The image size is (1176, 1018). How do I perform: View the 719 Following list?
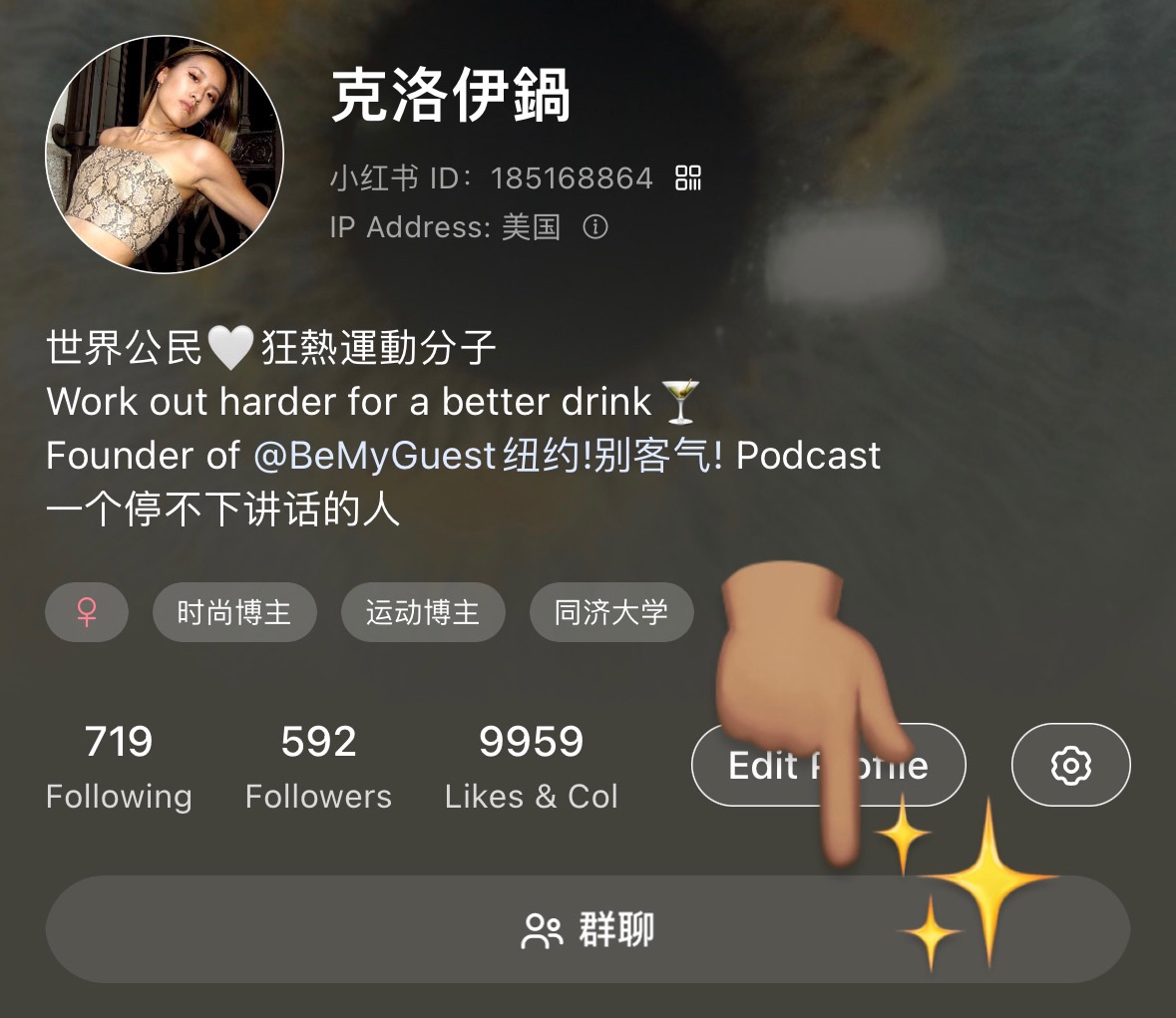(x=119, y=767)
